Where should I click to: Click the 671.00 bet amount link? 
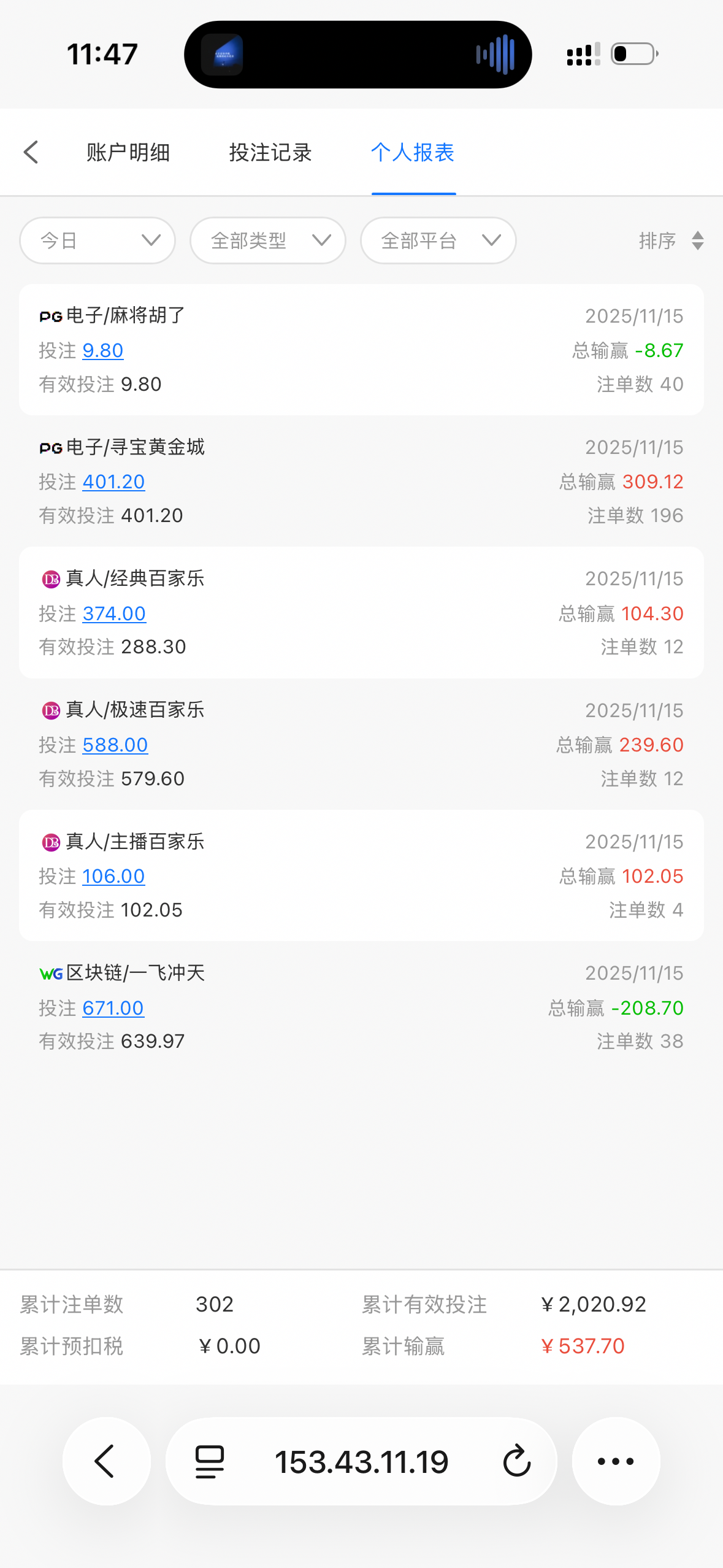coord(113,1007)
